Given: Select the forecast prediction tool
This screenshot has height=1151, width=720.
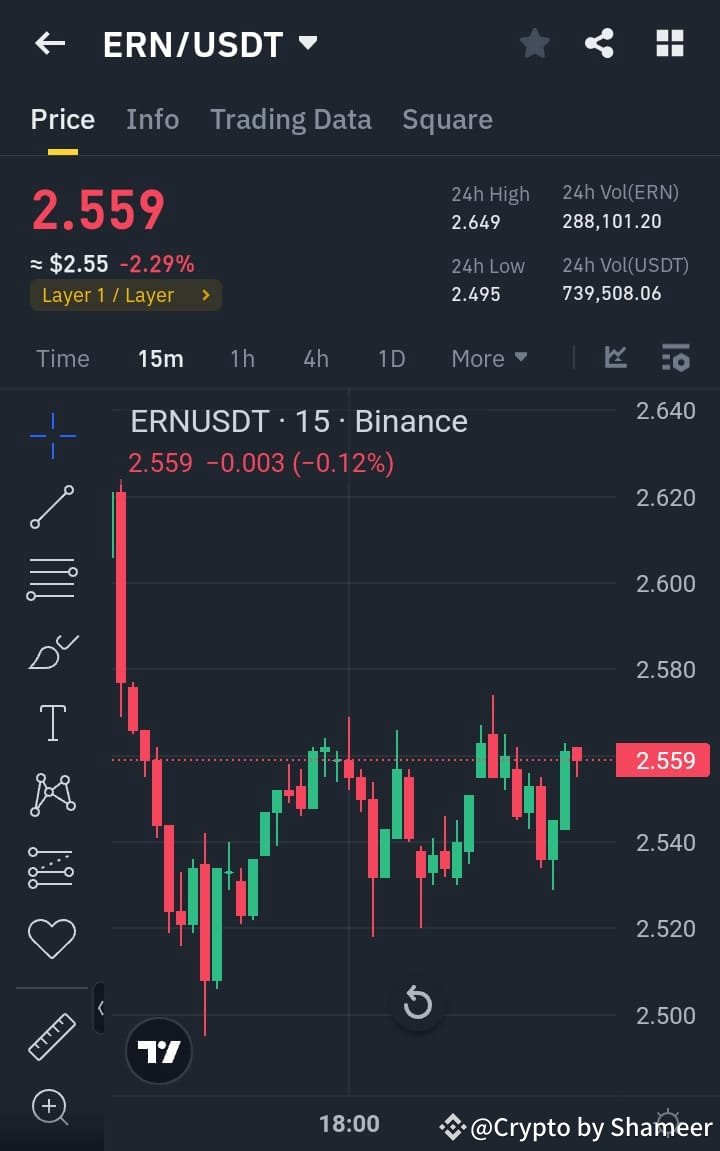Looking at the screenshot, I should click(x=52, y=866).
